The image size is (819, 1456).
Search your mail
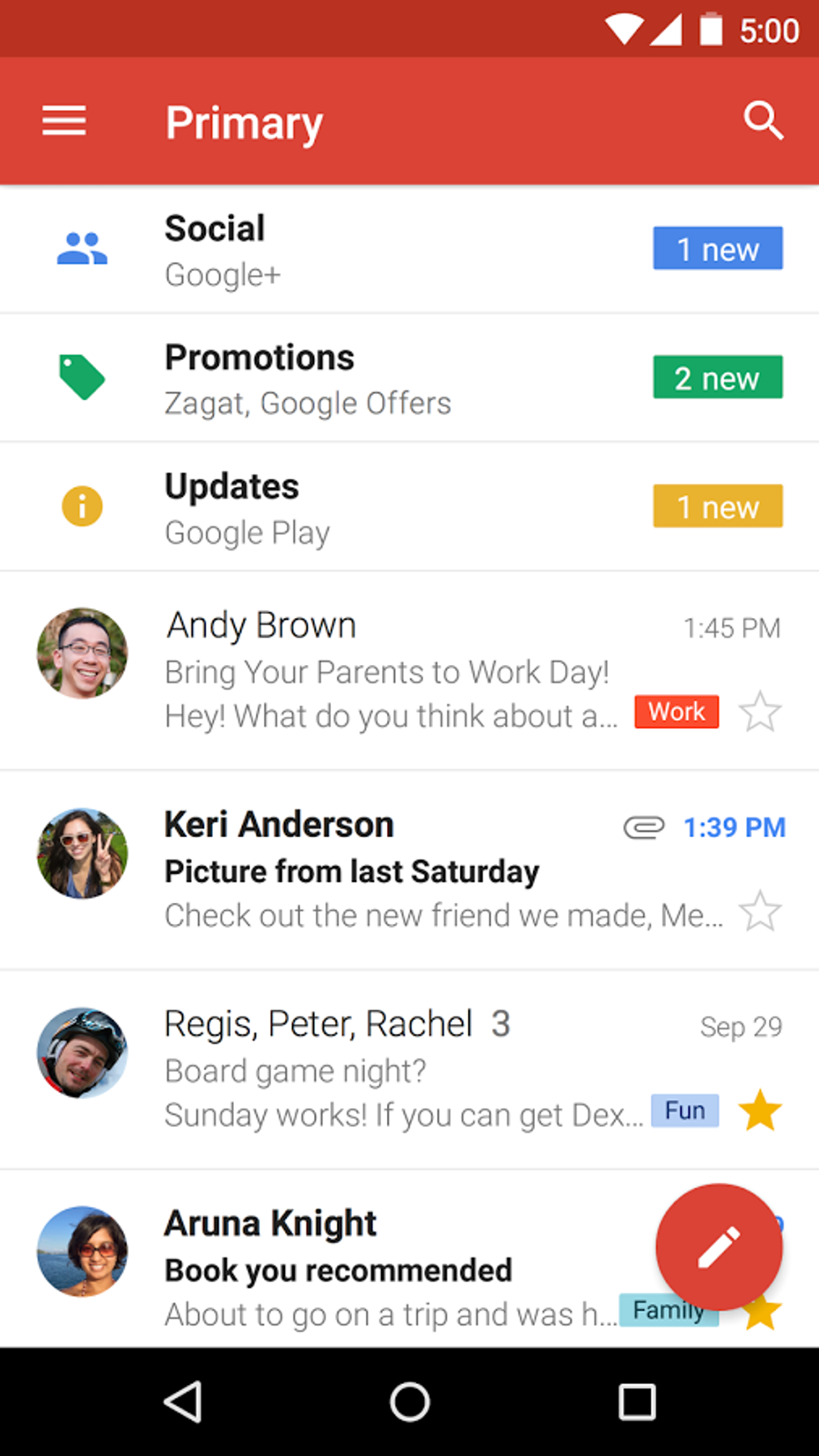tap(763, 121)
